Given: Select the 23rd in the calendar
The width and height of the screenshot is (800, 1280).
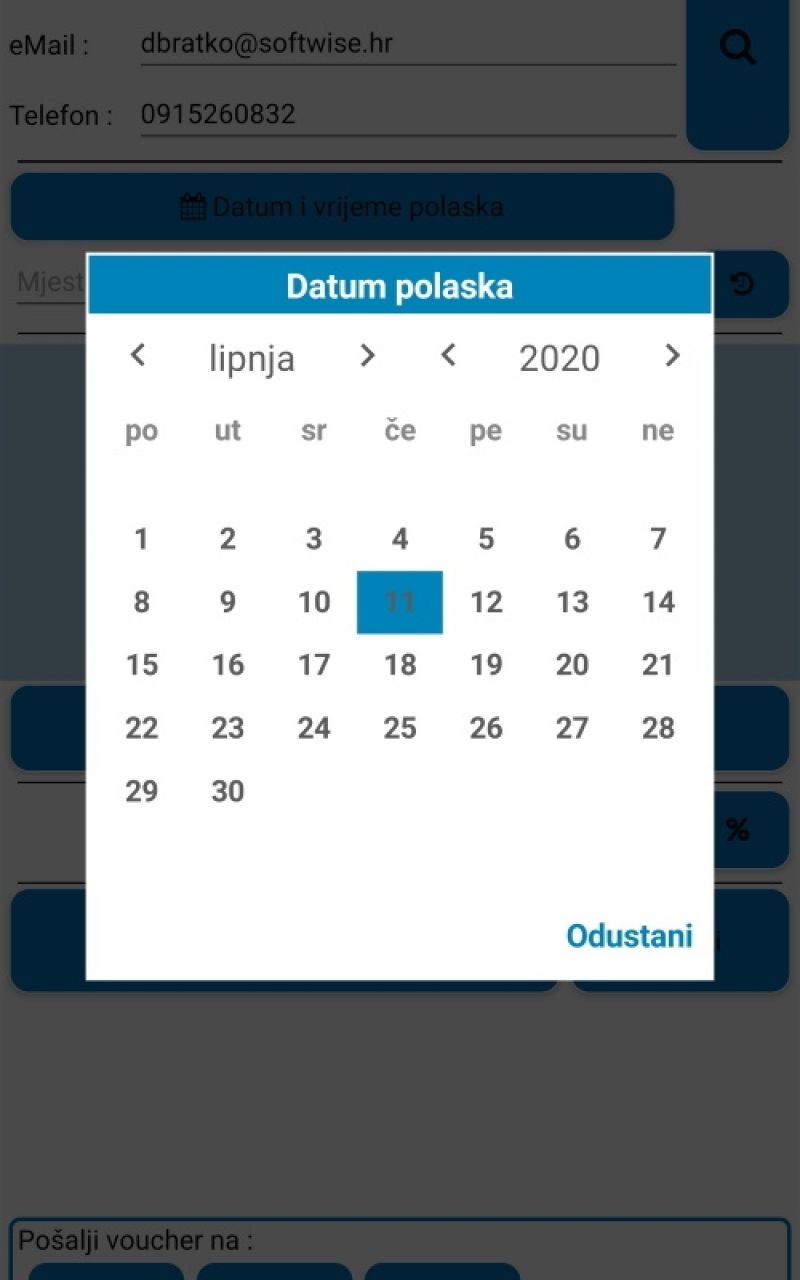Looking at the screenshot, I should [x=228, y=728].
